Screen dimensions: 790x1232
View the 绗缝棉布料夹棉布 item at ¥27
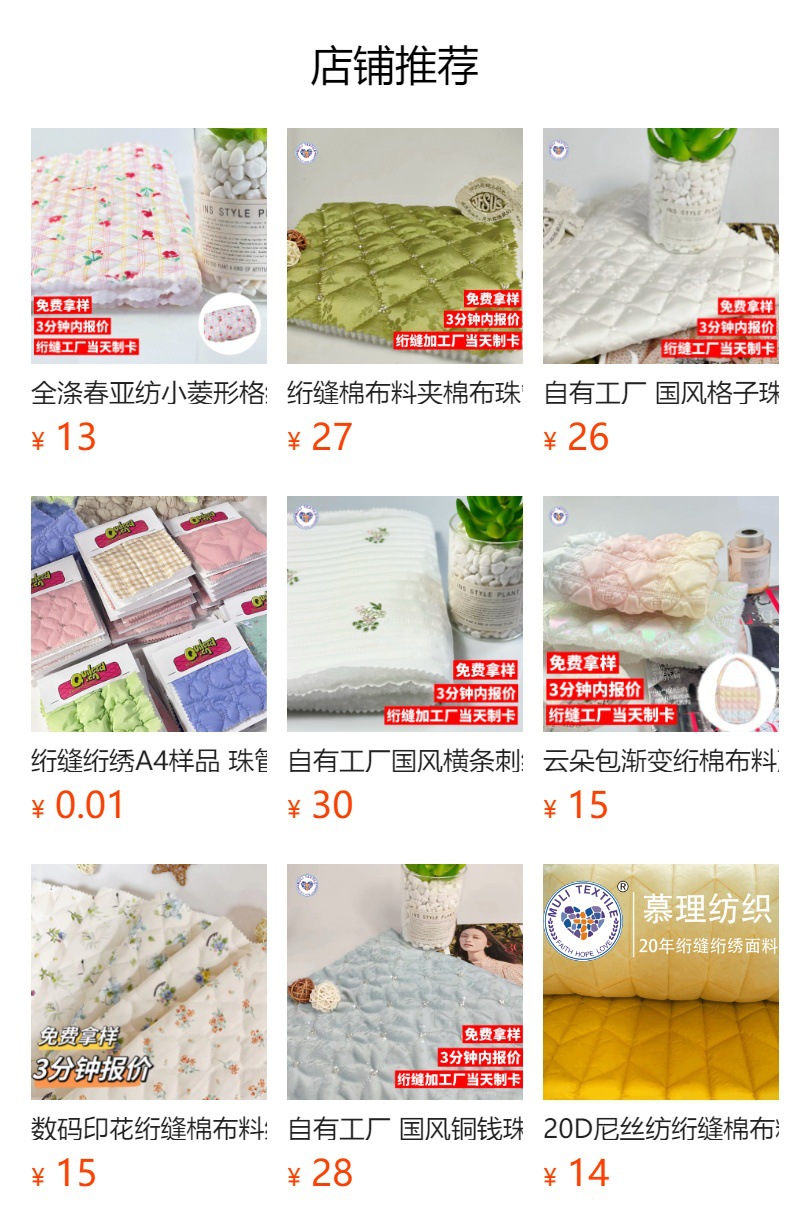coord(405,246)
